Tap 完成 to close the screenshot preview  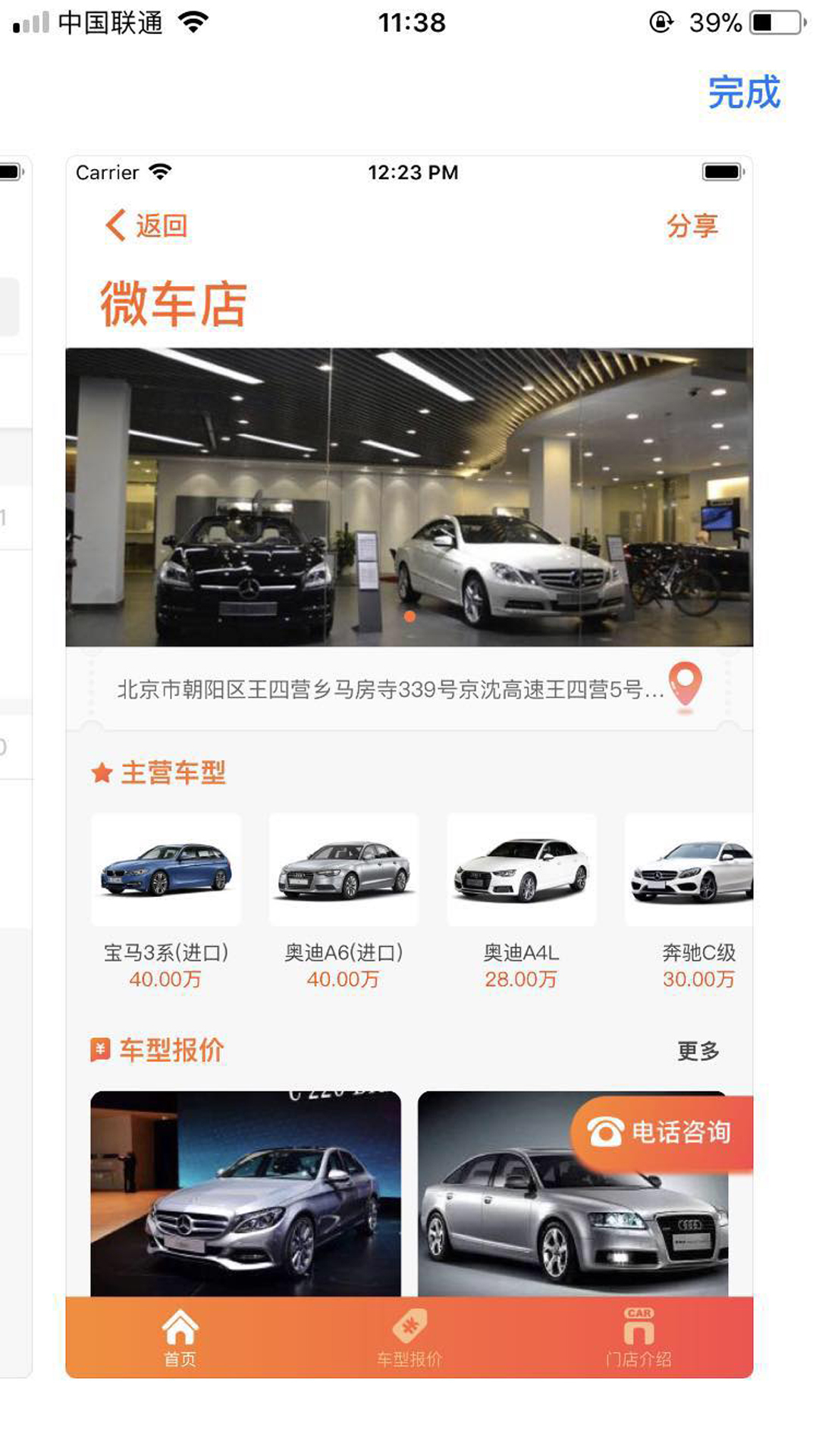pos(743,93)
